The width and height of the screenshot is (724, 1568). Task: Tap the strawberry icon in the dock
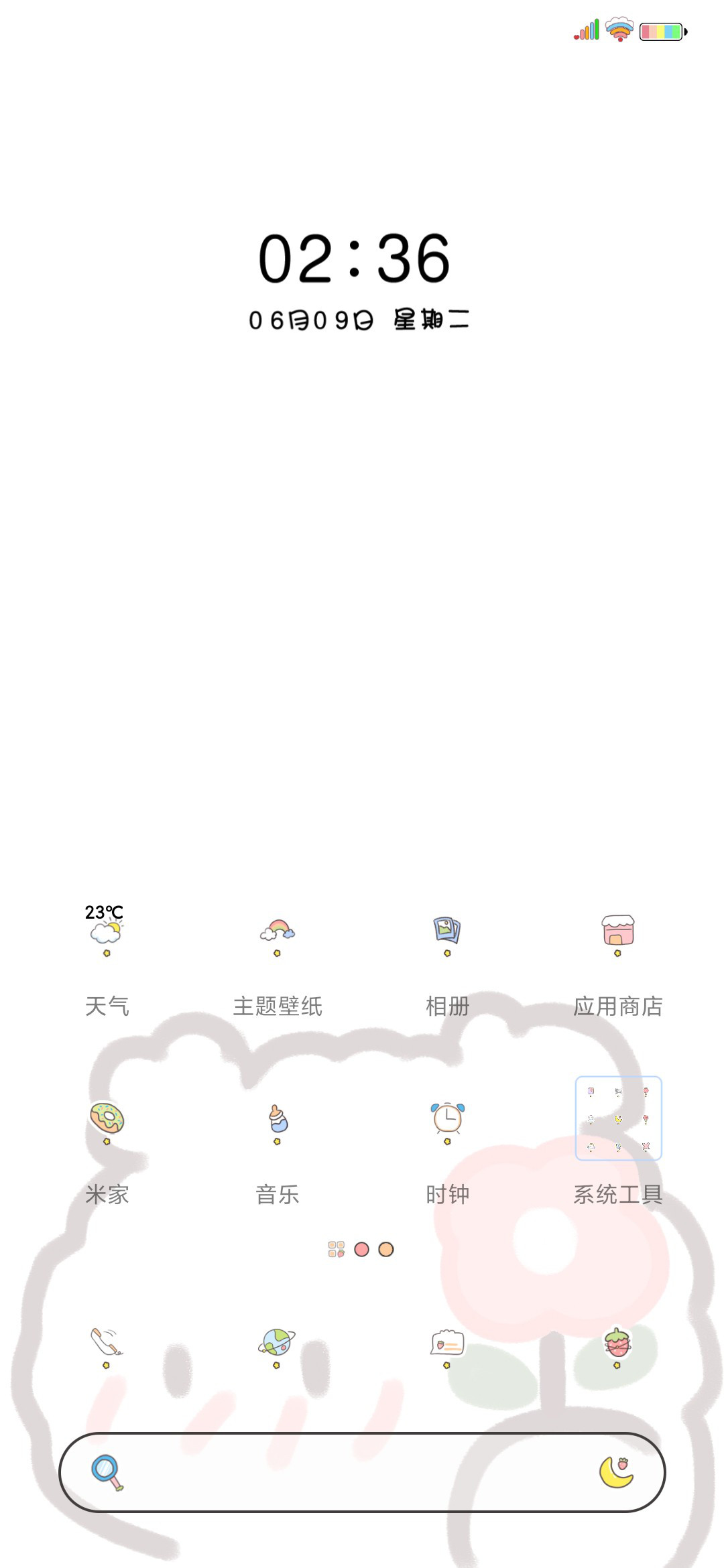point(617,1347)
